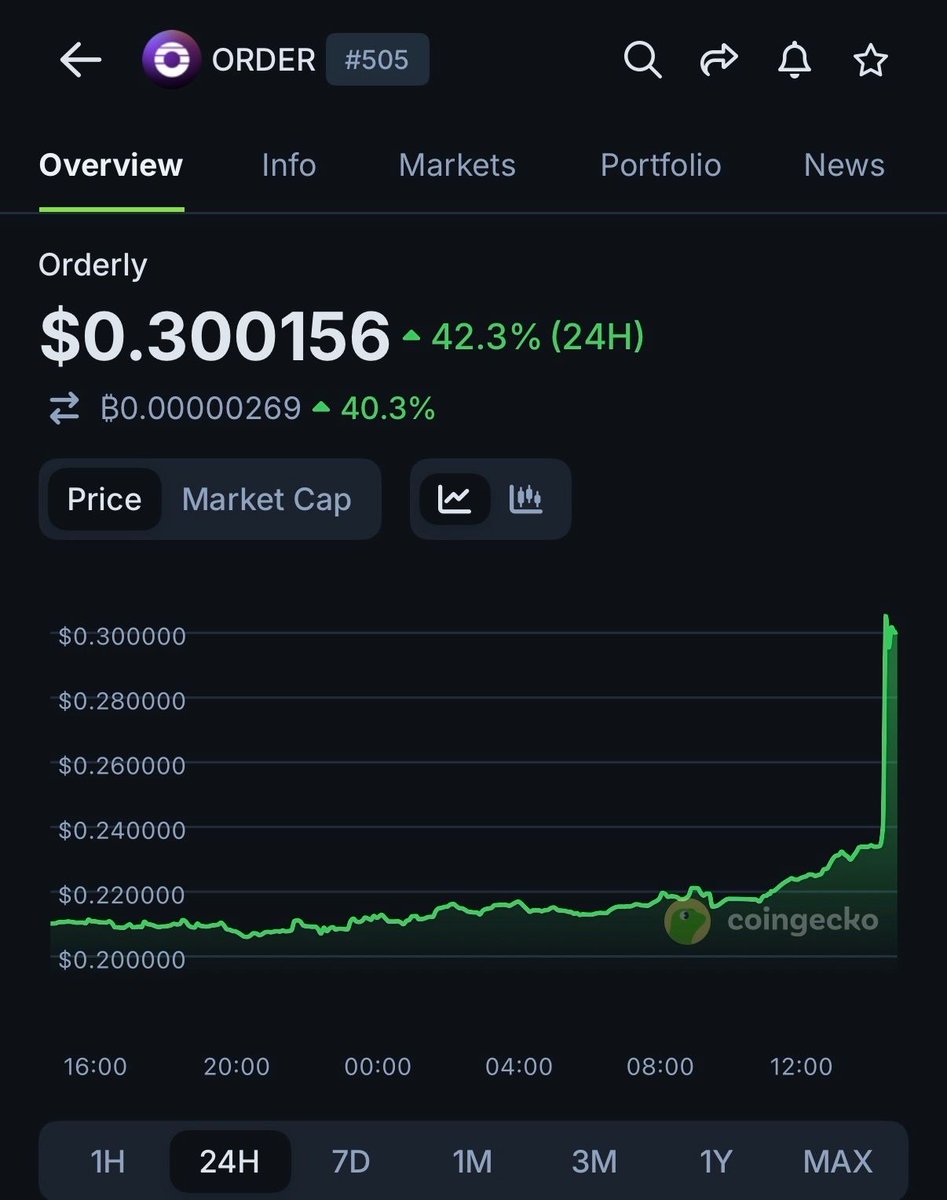Select the Price chart option

(x=104, y=499)
